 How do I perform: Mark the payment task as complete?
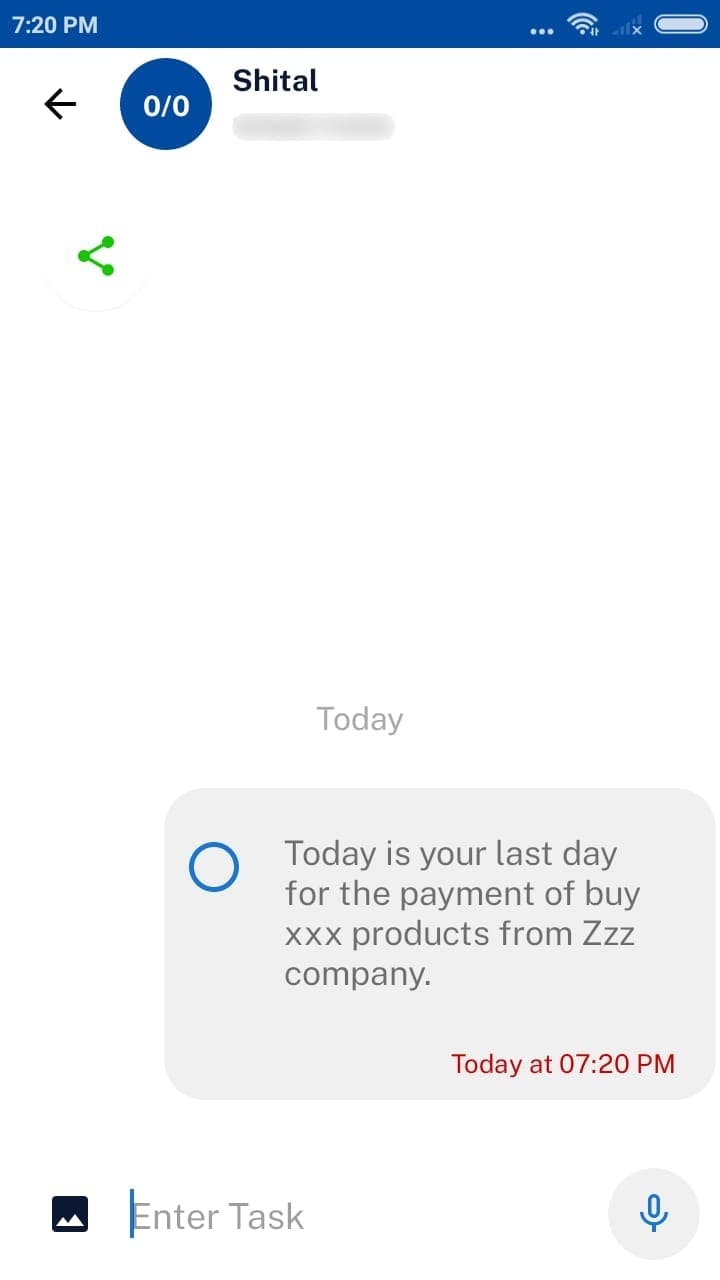[214, 867]
